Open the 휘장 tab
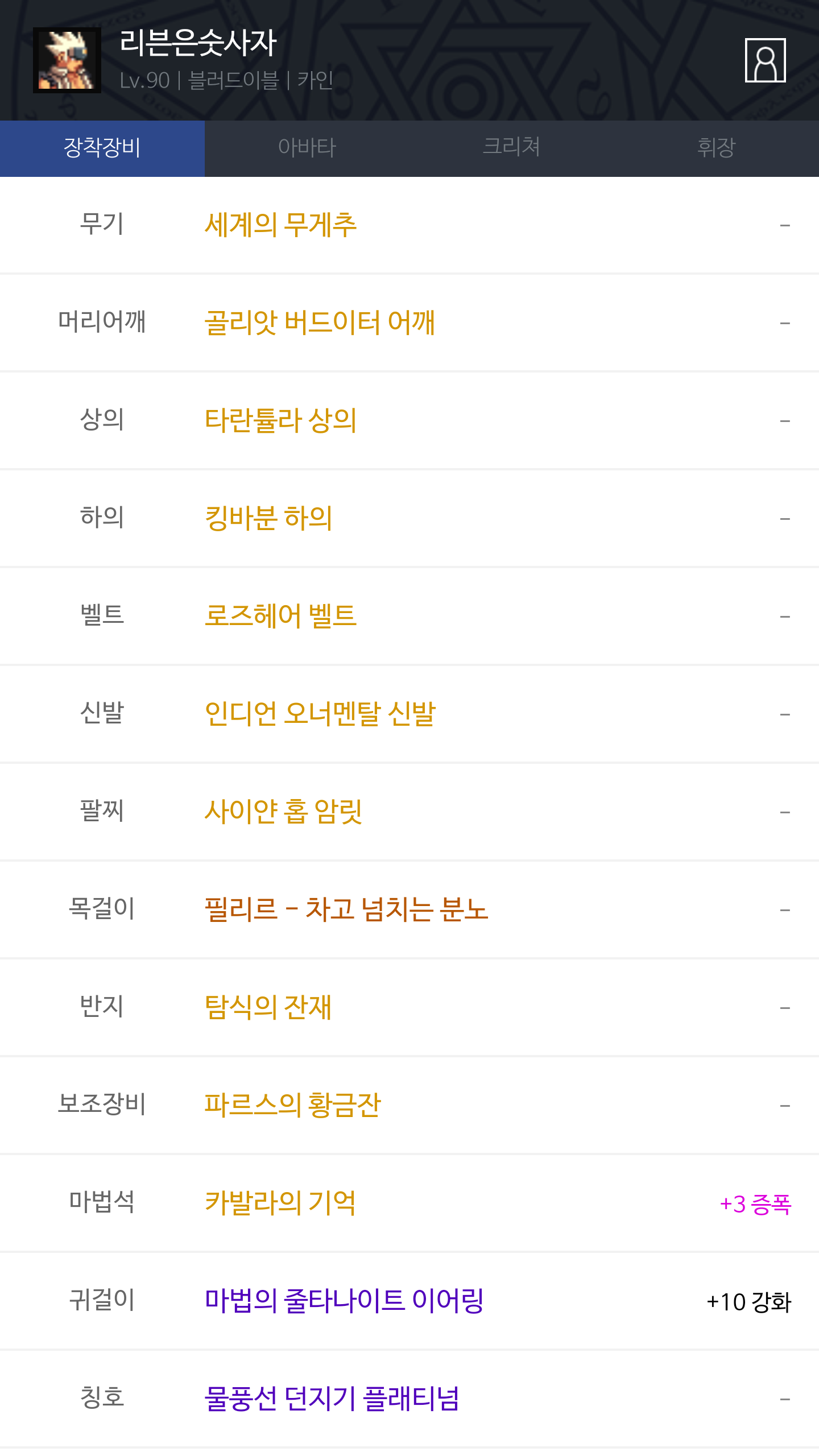The height and width of the screenshot is (1456, 819). 716,148
